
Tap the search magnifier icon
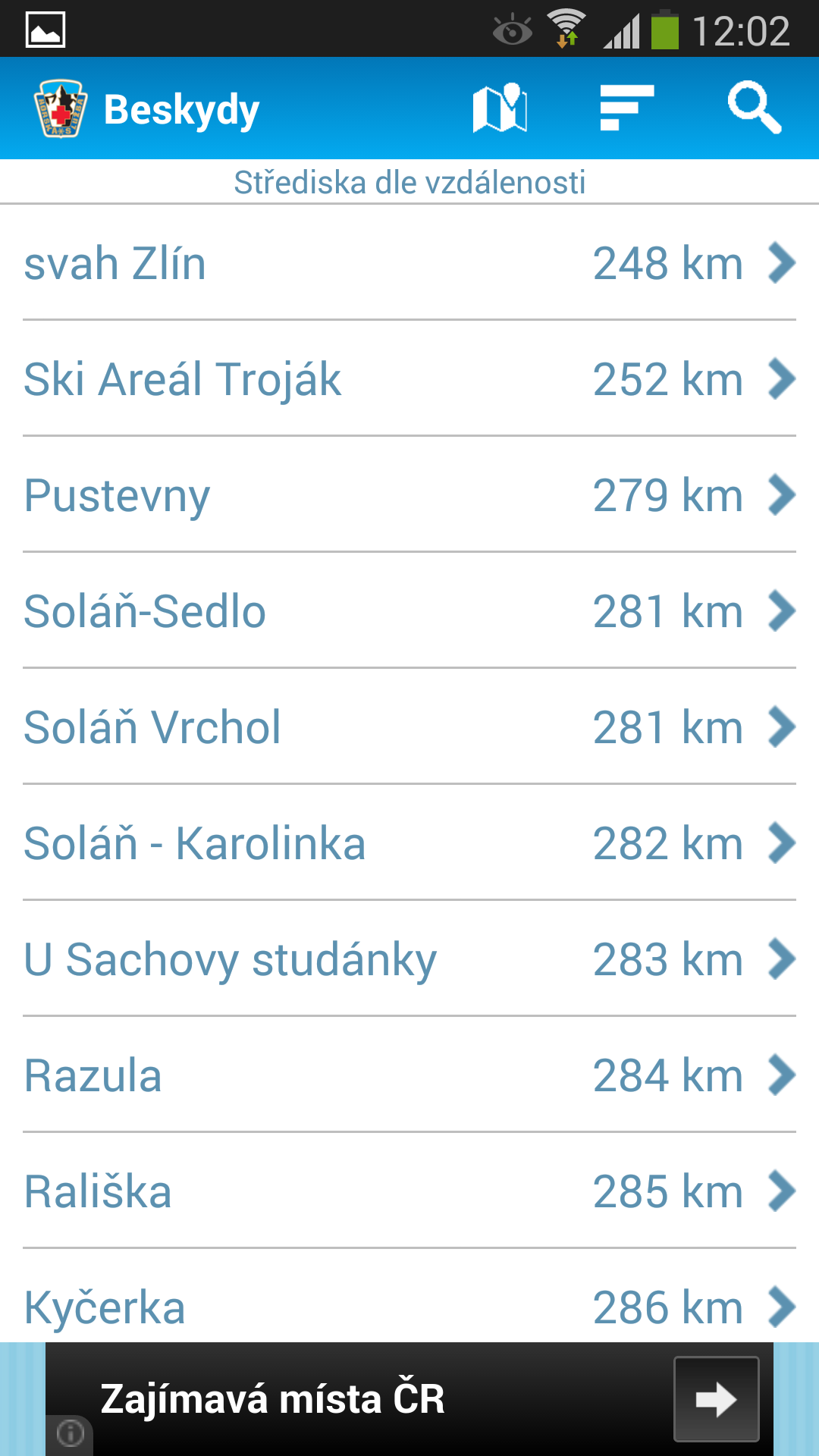(x=754, y=108)
